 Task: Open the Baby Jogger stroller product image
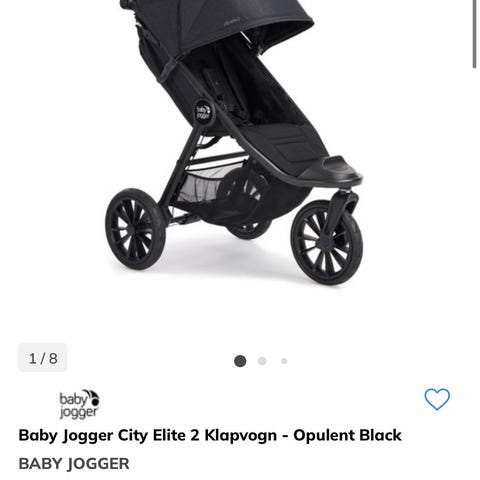(235, 143)
